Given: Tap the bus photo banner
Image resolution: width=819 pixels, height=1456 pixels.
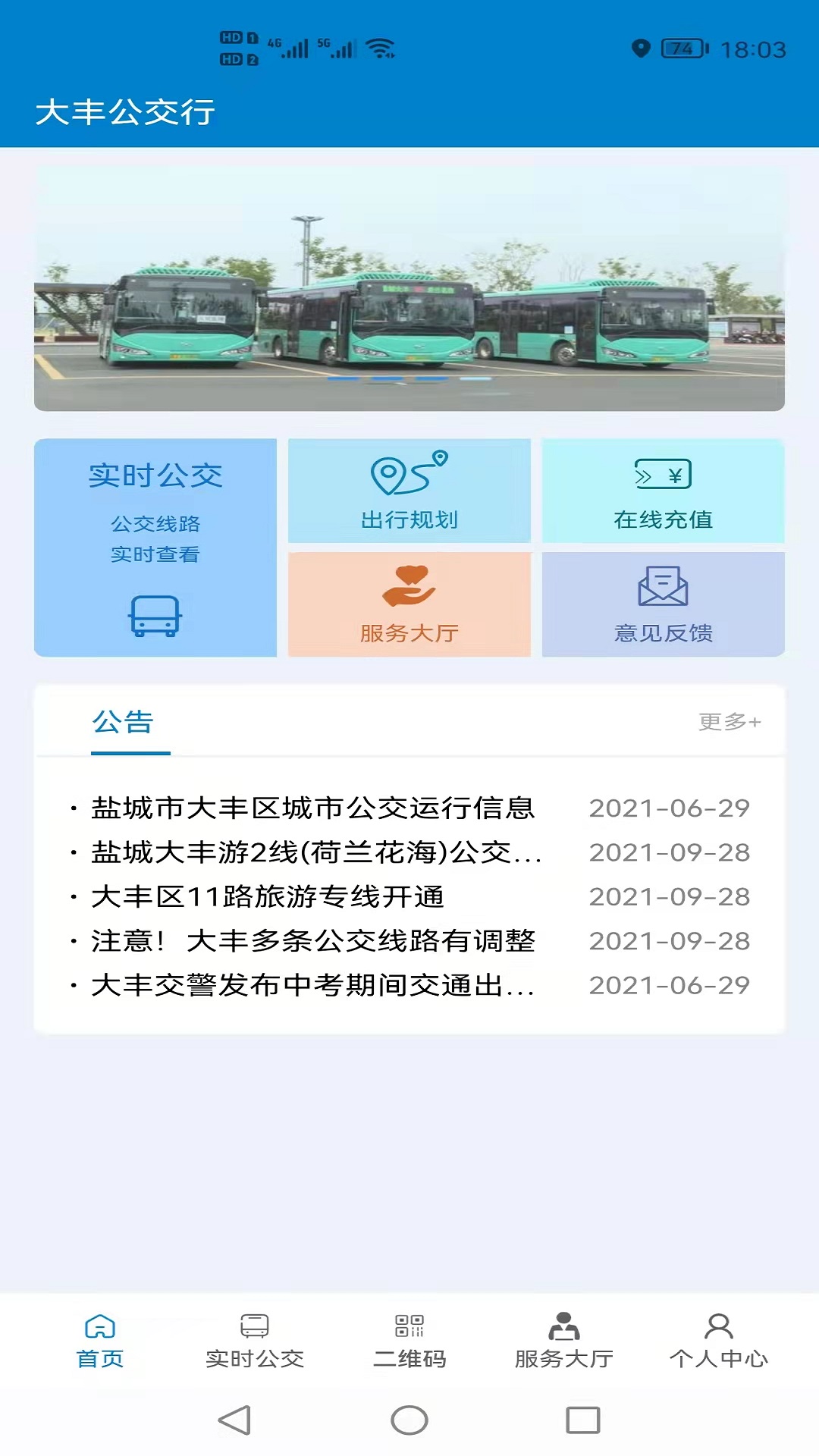Looking at the screenshot, I should 409,288.
